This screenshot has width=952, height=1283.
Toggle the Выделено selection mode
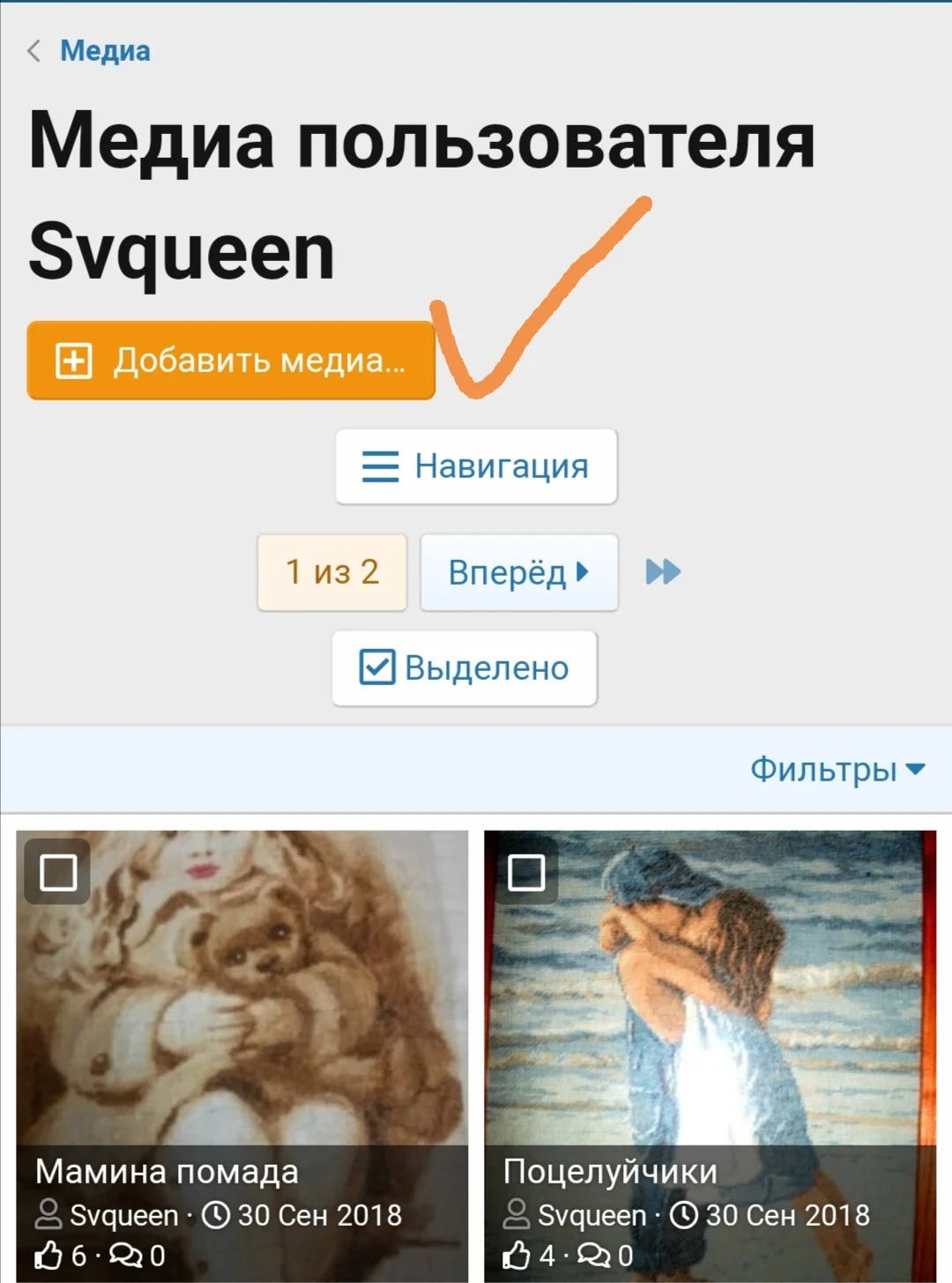(x=463, y=668)
